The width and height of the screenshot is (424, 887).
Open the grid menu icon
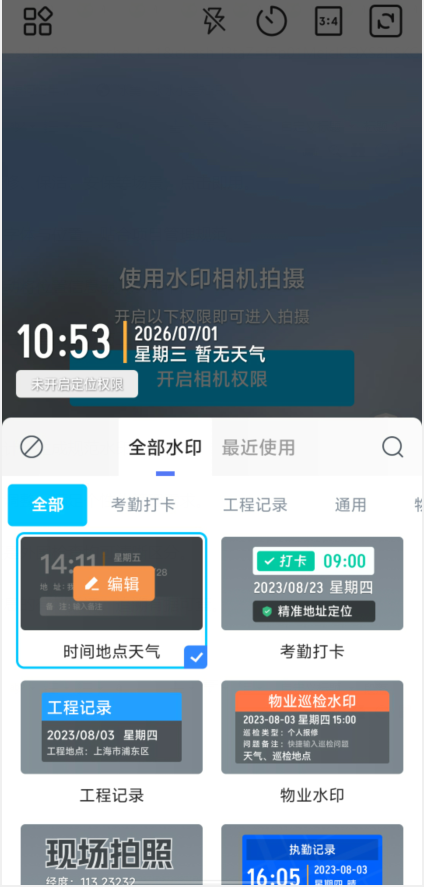(38, 21)
